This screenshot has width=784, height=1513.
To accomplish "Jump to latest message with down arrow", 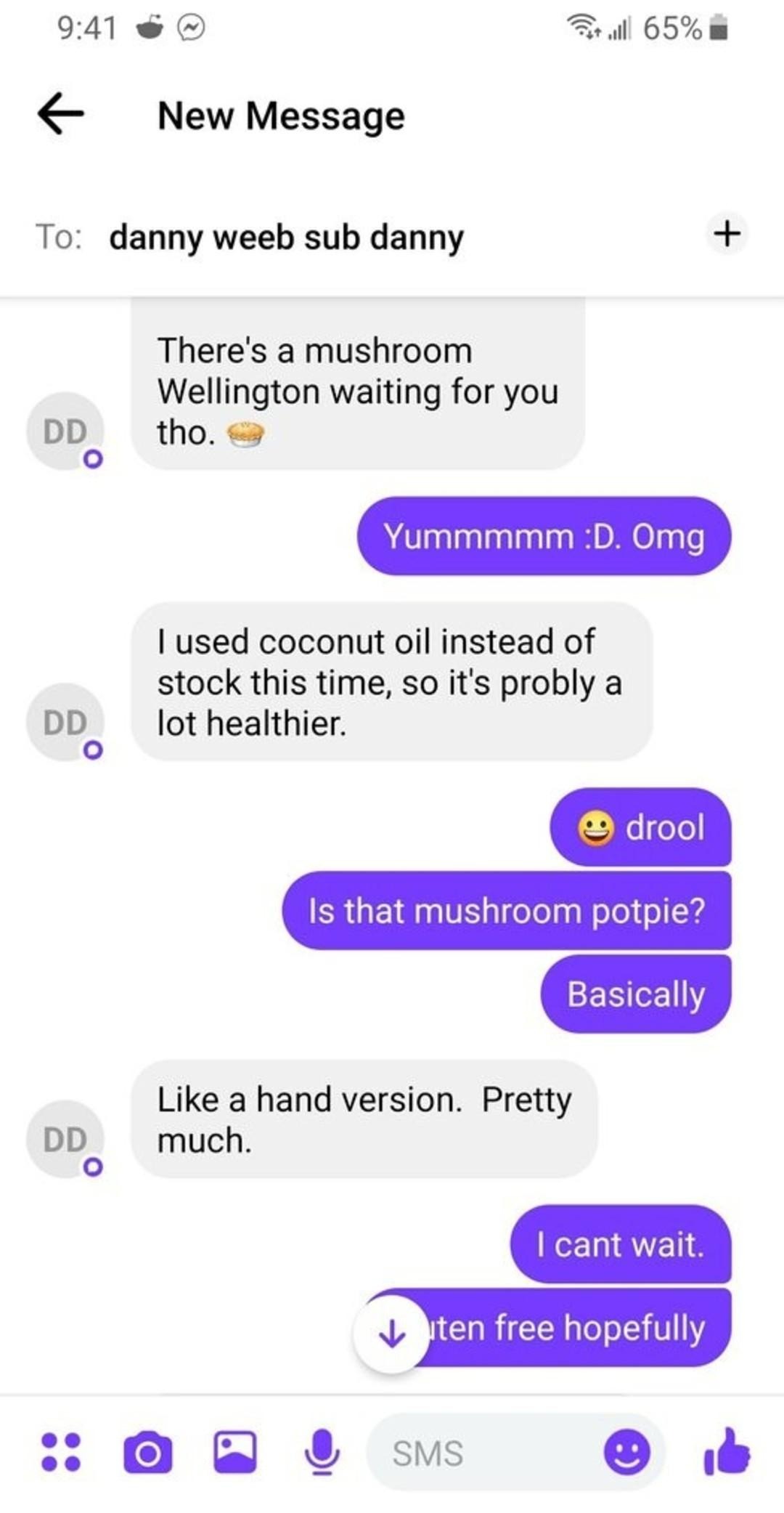I will click(392, 1334).
